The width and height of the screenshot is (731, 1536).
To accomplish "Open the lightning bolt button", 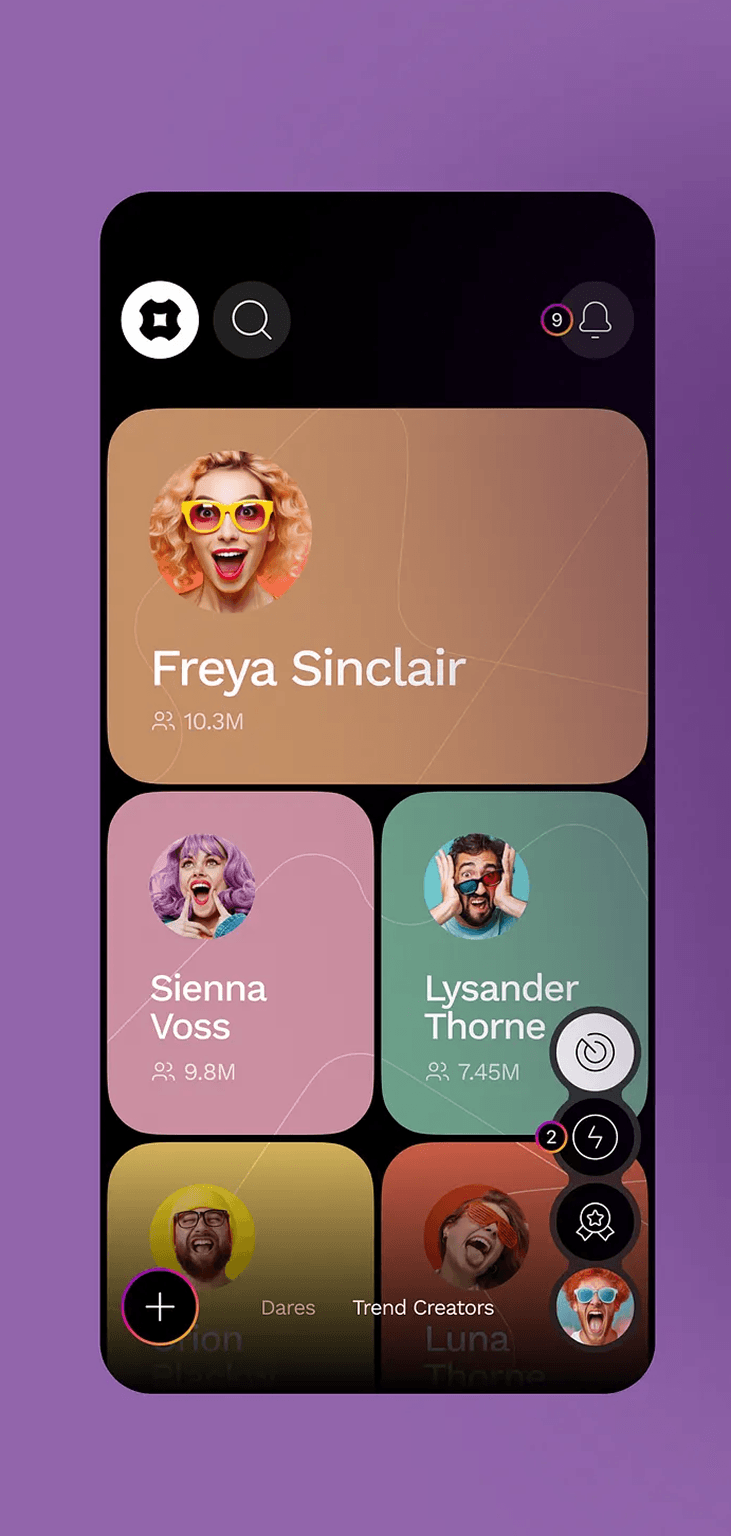I will 596,1137.
